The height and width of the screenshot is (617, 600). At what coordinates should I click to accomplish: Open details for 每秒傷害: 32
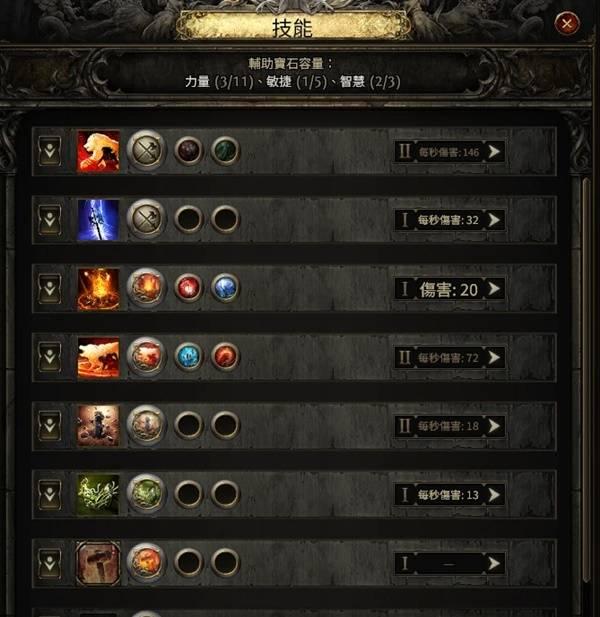(x=493, y=220)
